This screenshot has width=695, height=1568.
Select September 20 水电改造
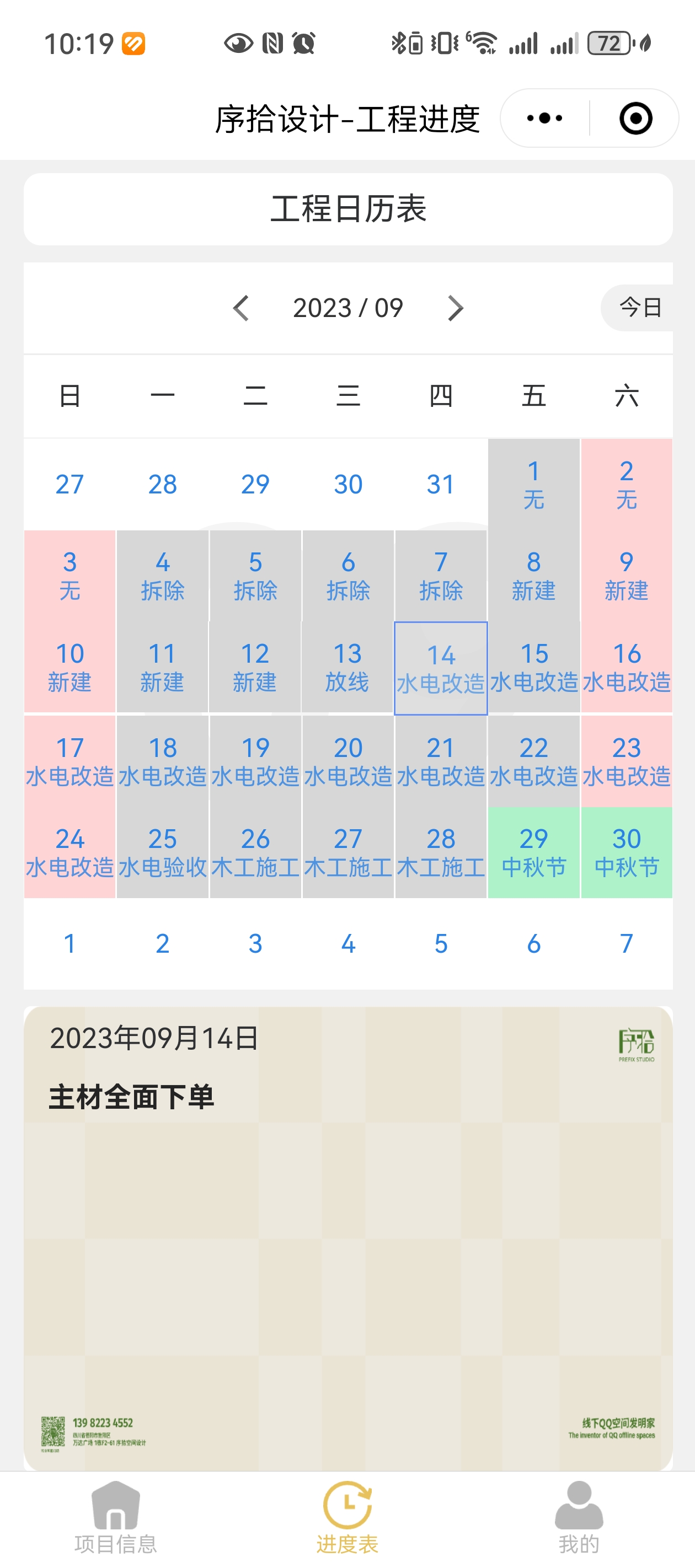(x=347, y=761)
